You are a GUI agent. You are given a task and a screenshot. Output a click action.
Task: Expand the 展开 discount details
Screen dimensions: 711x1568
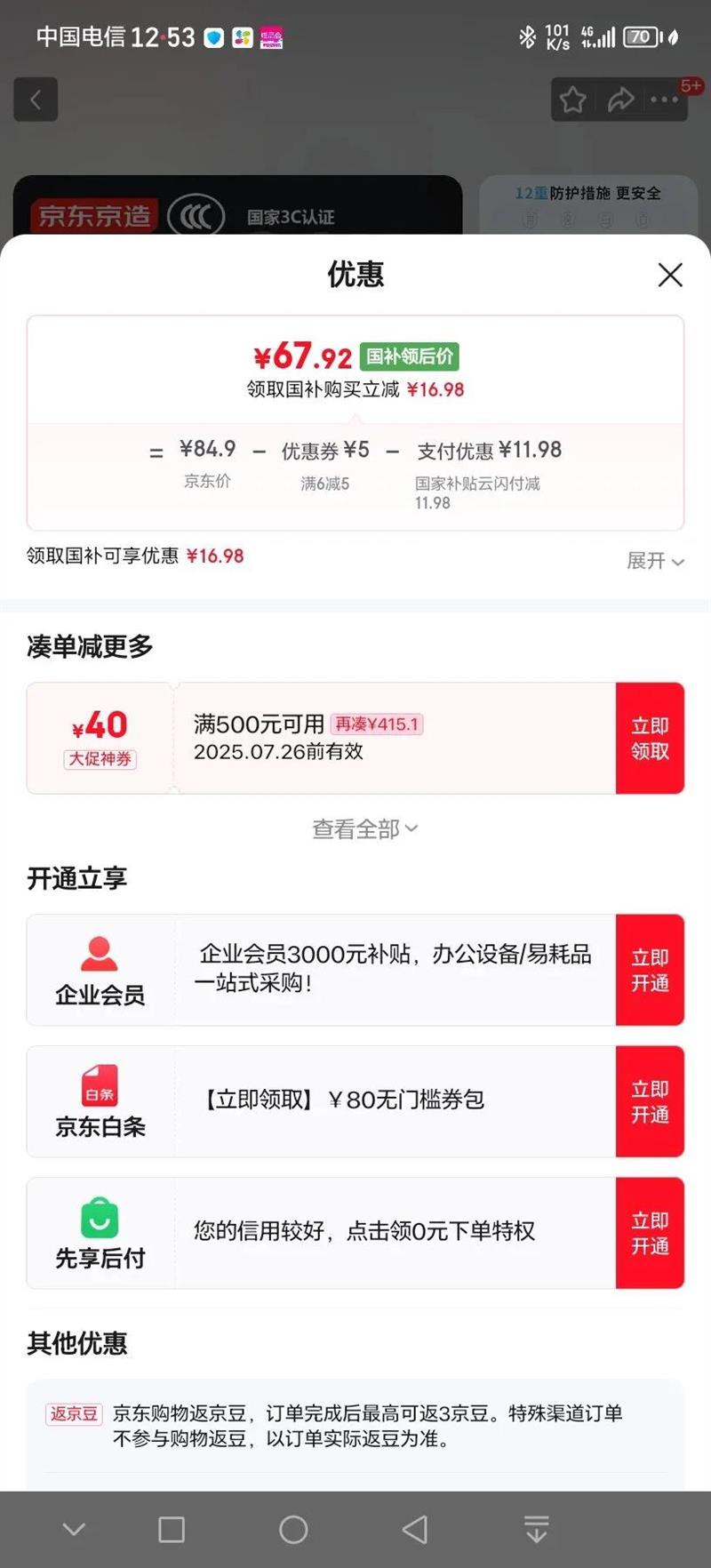point(655,561)
